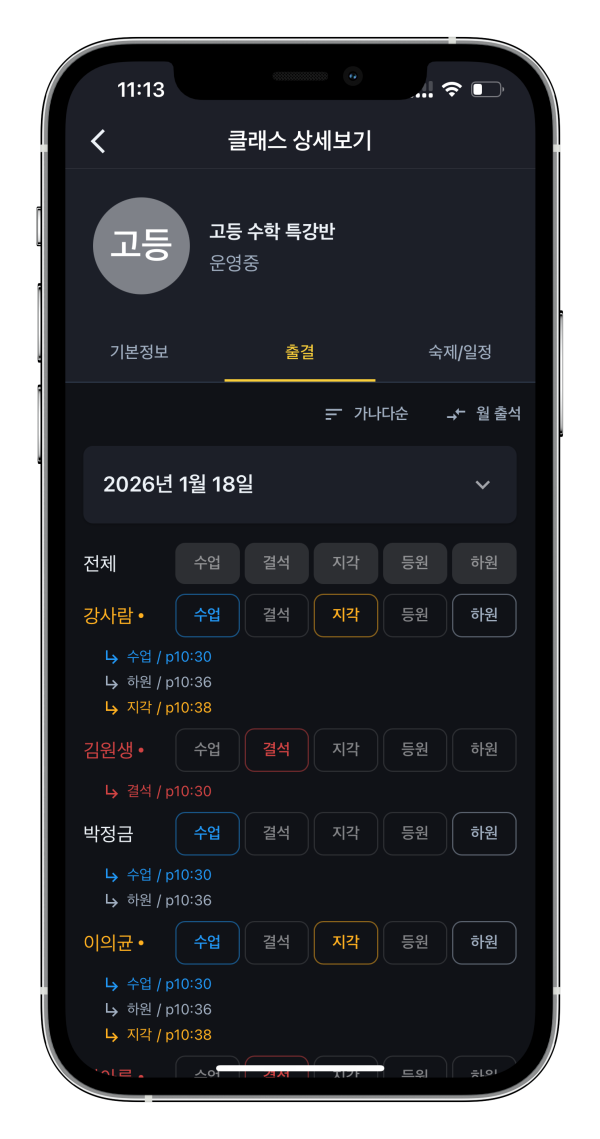Tap 하원 for 강사람
The width and height of the screenshot is (600, 1139).
coord(484,615)
